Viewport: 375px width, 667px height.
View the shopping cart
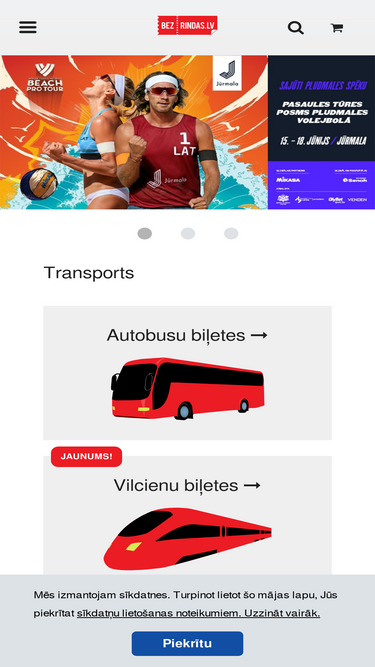click(x=337, y=28)
